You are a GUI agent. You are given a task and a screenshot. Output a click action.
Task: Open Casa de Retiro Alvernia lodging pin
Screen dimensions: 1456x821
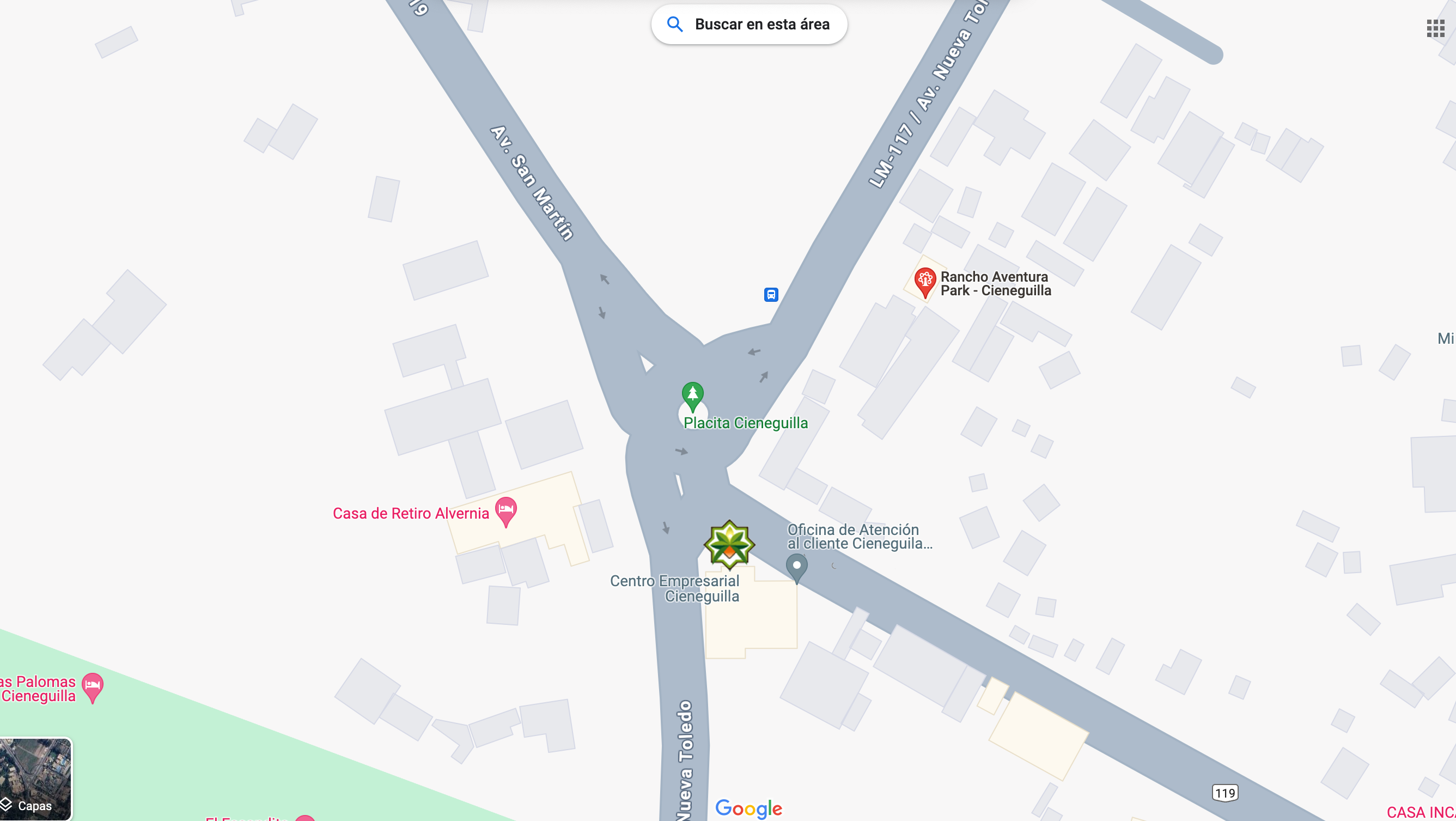coord(506,510)
